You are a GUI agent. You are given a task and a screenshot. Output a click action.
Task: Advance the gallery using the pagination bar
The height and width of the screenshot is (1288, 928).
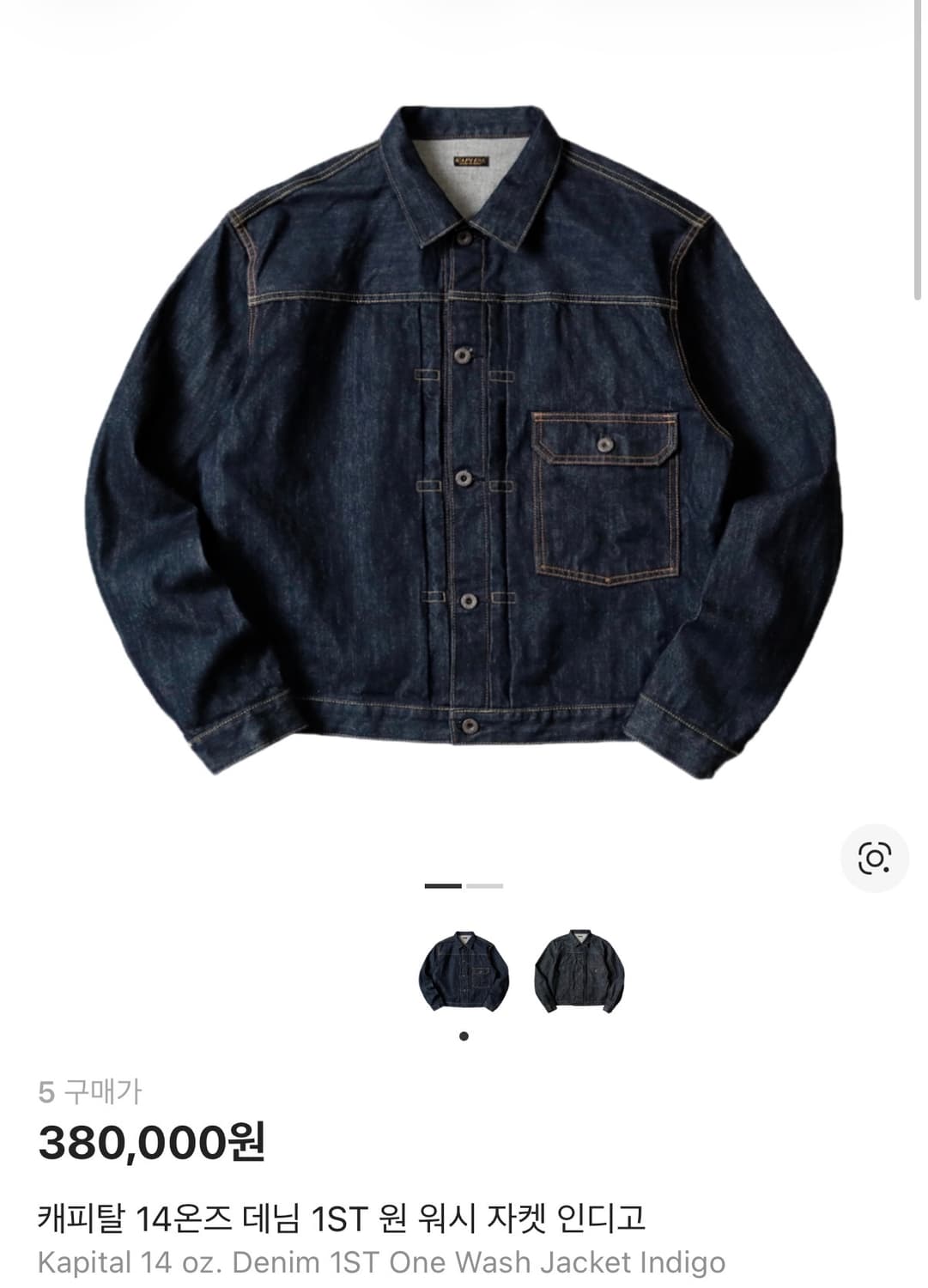pos(464,884)
